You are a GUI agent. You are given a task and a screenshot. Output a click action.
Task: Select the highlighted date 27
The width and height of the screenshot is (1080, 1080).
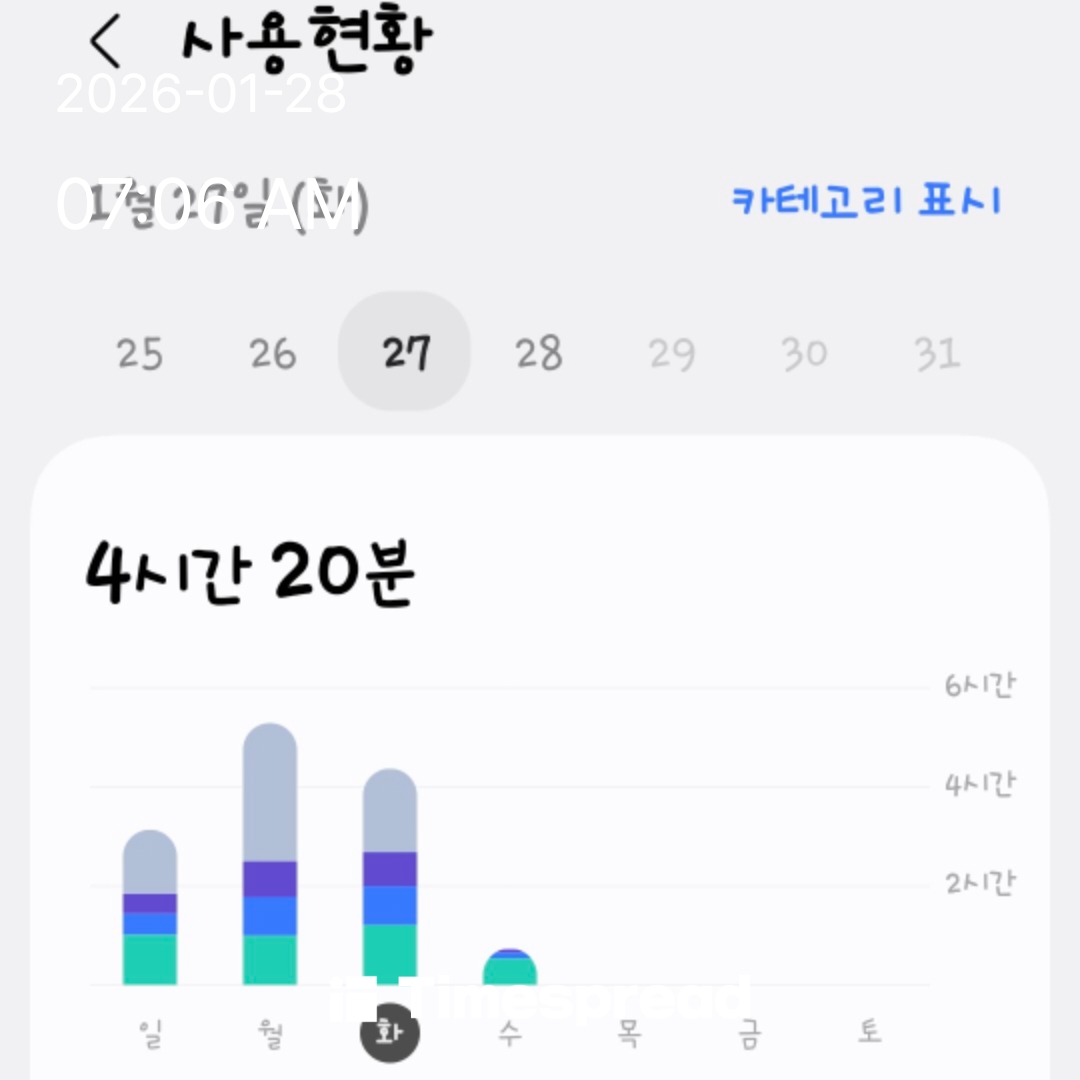[405, 353]
